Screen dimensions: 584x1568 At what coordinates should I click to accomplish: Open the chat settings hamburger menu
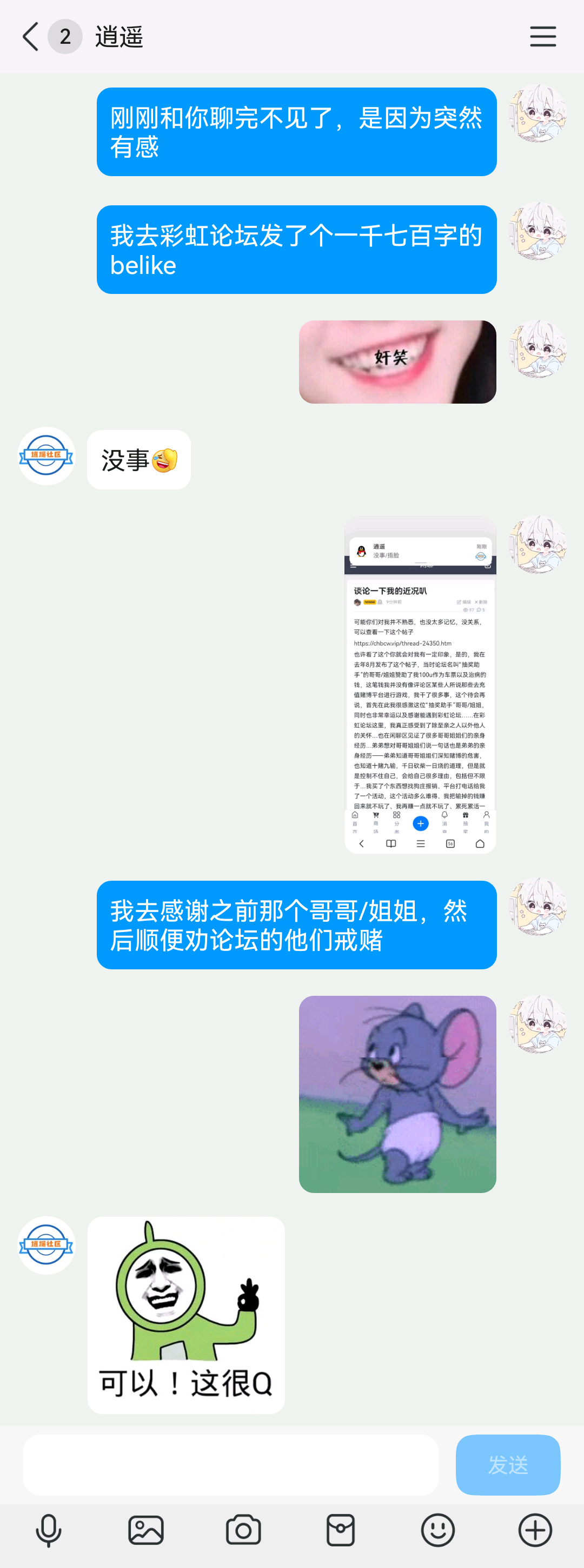point(542,37)
